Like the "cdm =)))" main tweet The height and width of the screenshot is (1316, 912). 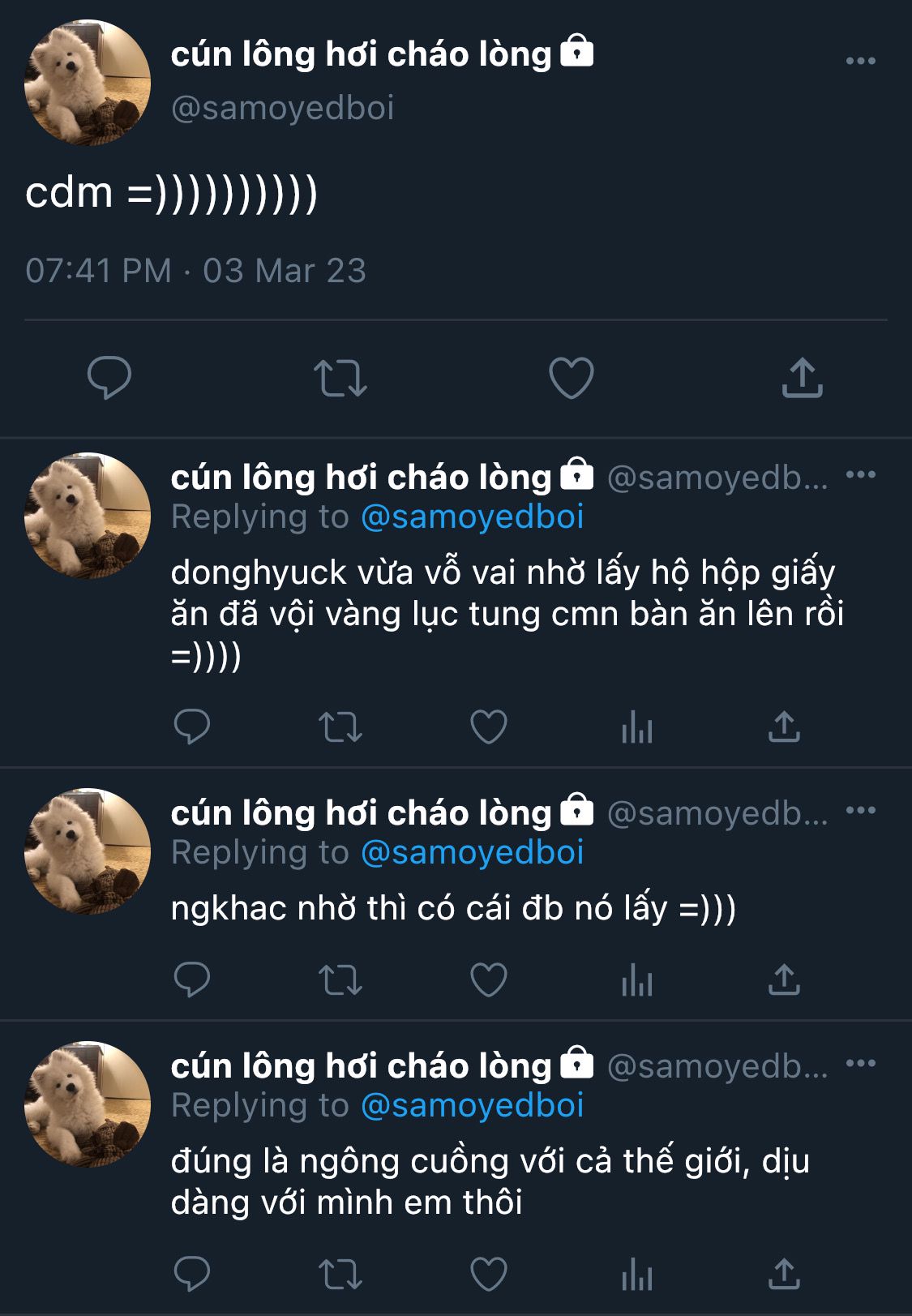coord(572,378)
